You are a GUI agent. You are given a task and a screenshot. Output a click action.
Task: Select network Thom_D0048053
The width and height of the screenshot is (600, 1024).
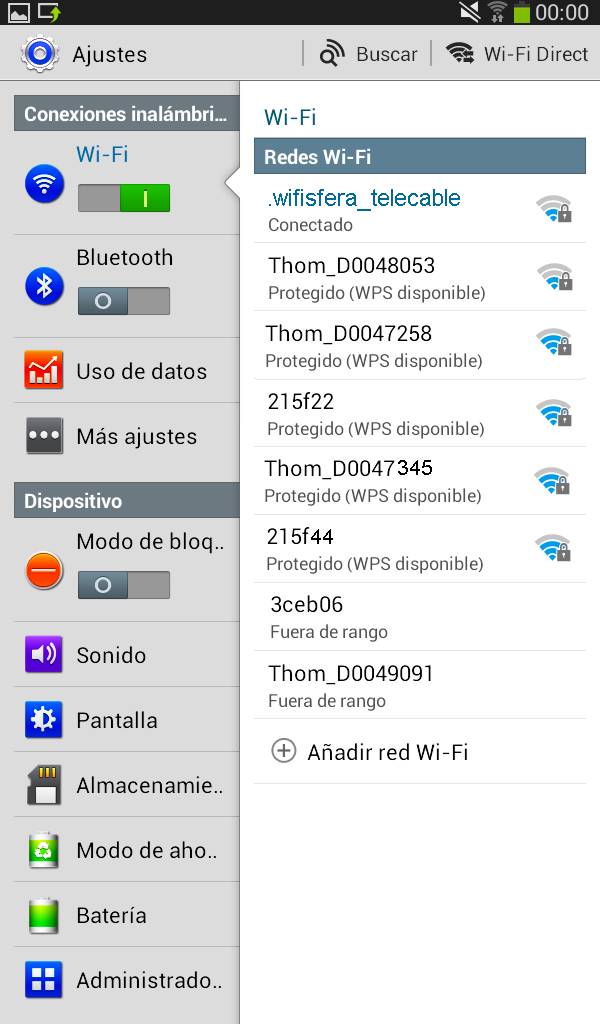(x=420, y=277)
